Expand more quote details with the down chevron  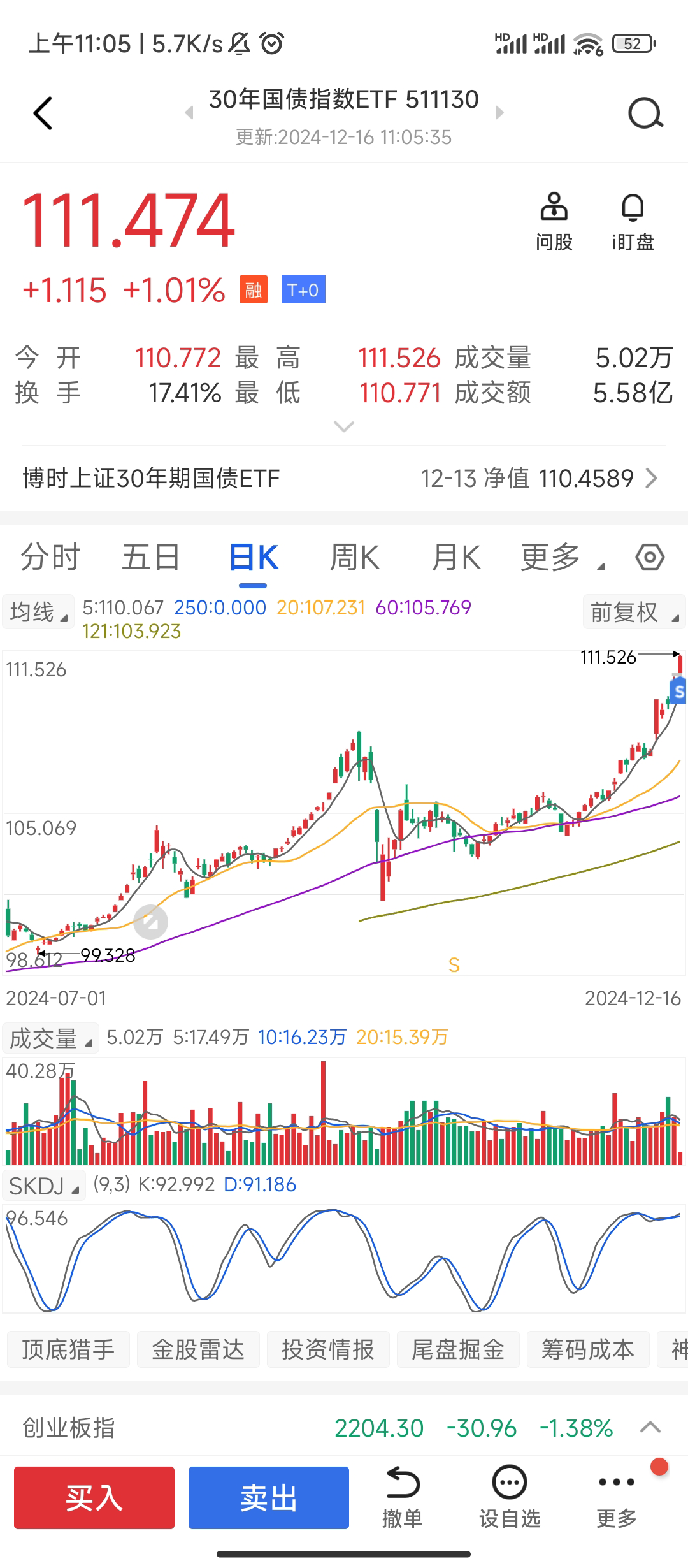[x=344, y=427]
